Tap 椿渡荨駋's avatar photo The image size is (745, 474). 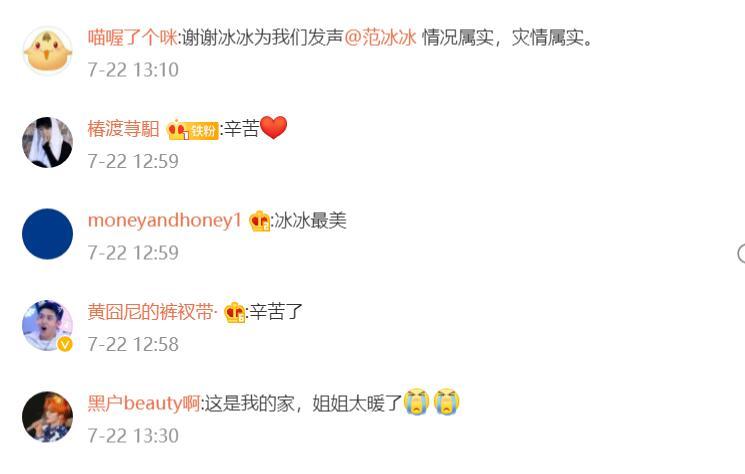[x=47, y=142]
